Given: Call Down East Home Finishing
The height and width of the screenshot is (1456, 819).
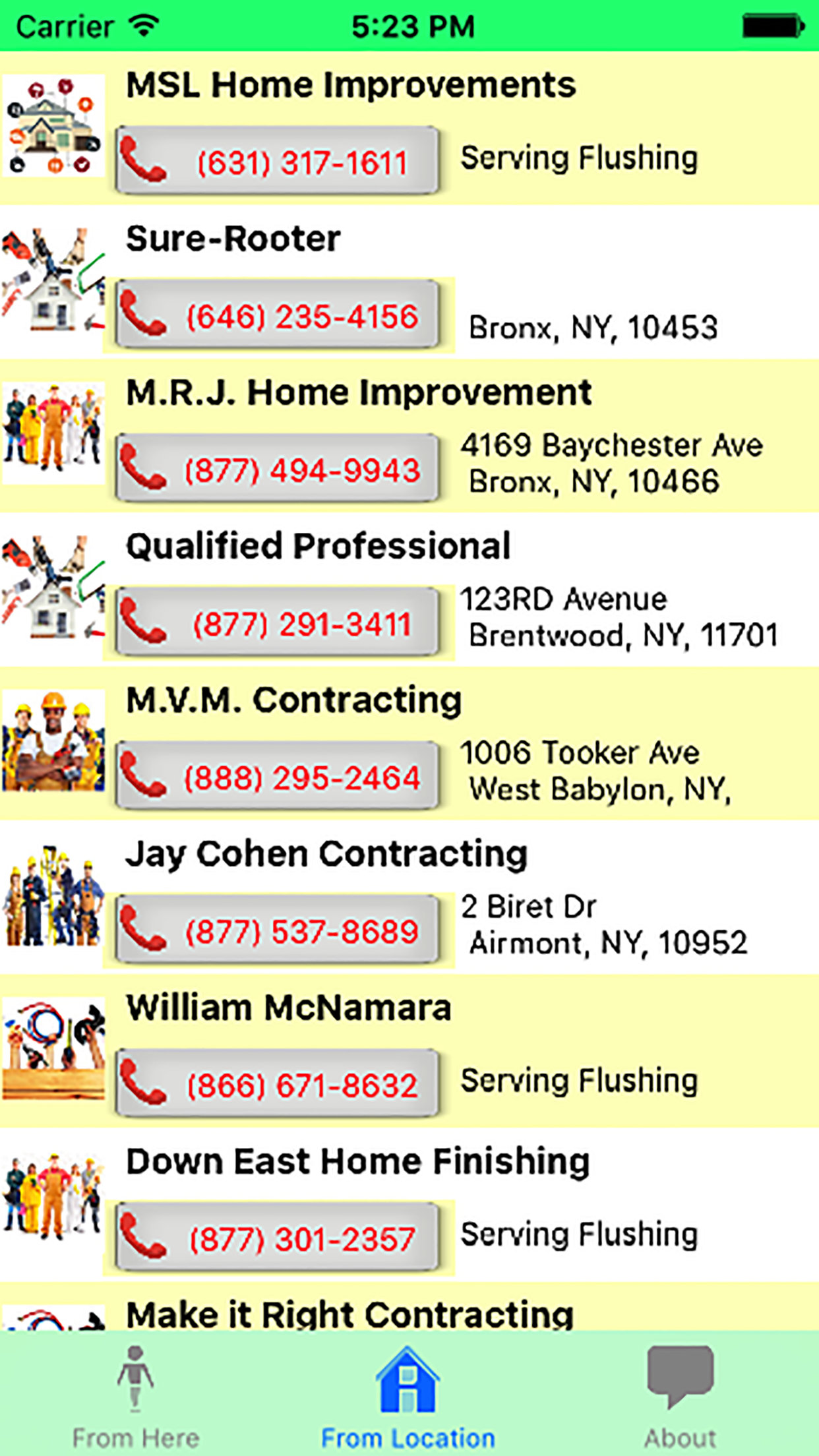Looking at the screenshot, I should pos(277,1238).
